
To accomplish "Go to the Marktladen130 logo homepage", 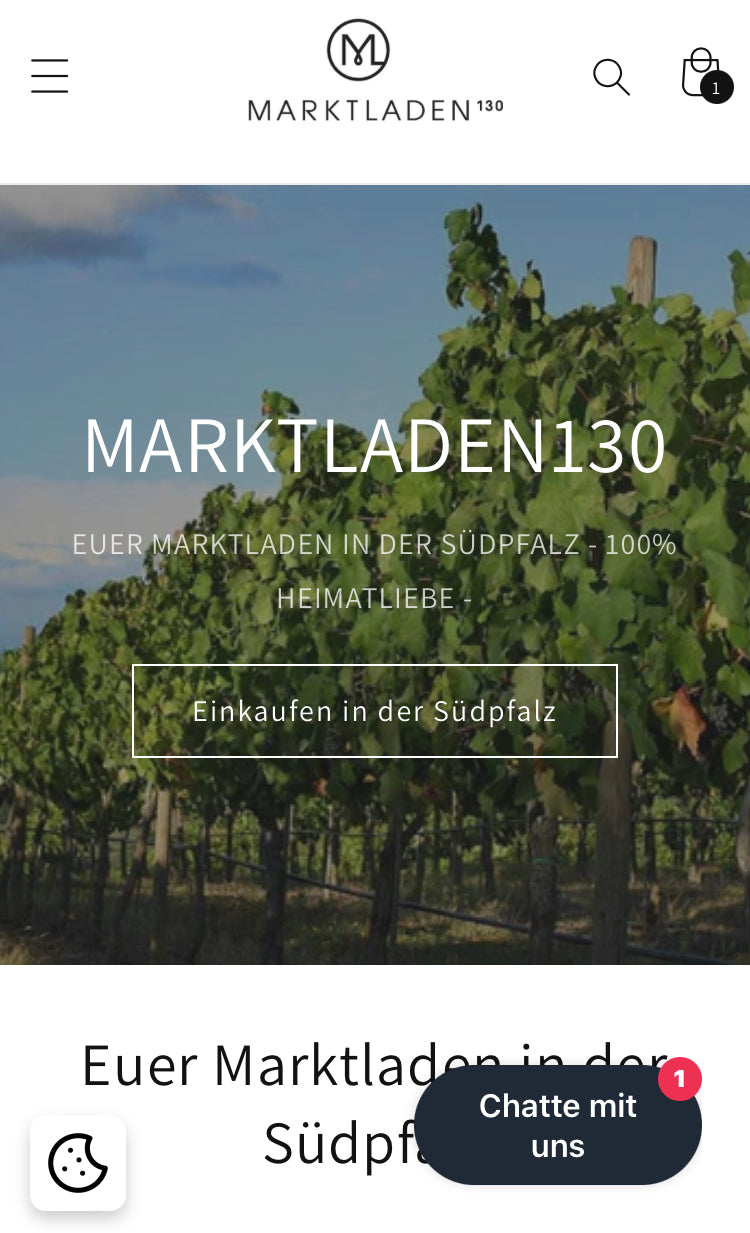I will pos(375,72).
